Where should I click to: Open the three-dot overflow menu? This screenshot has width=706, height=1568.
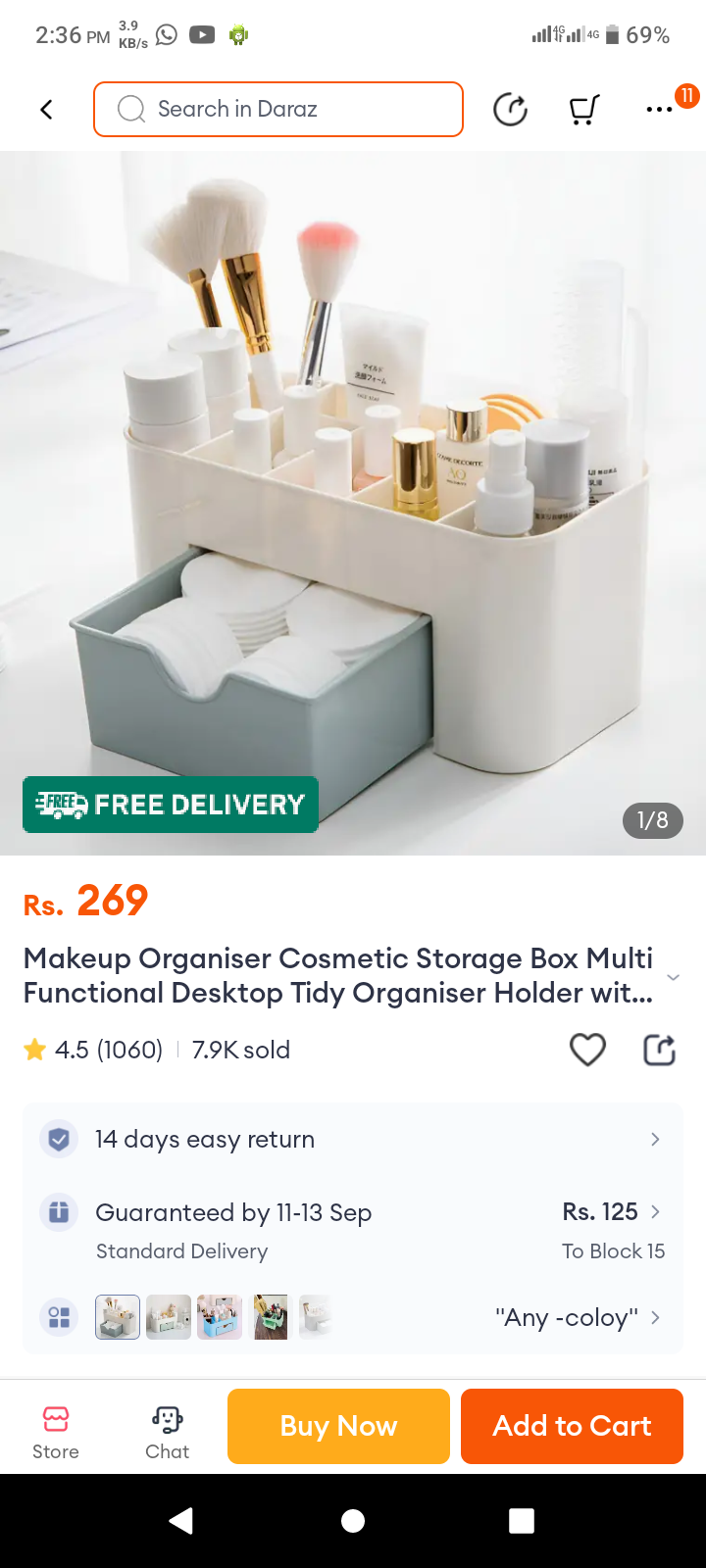click(x=660, y=110)
